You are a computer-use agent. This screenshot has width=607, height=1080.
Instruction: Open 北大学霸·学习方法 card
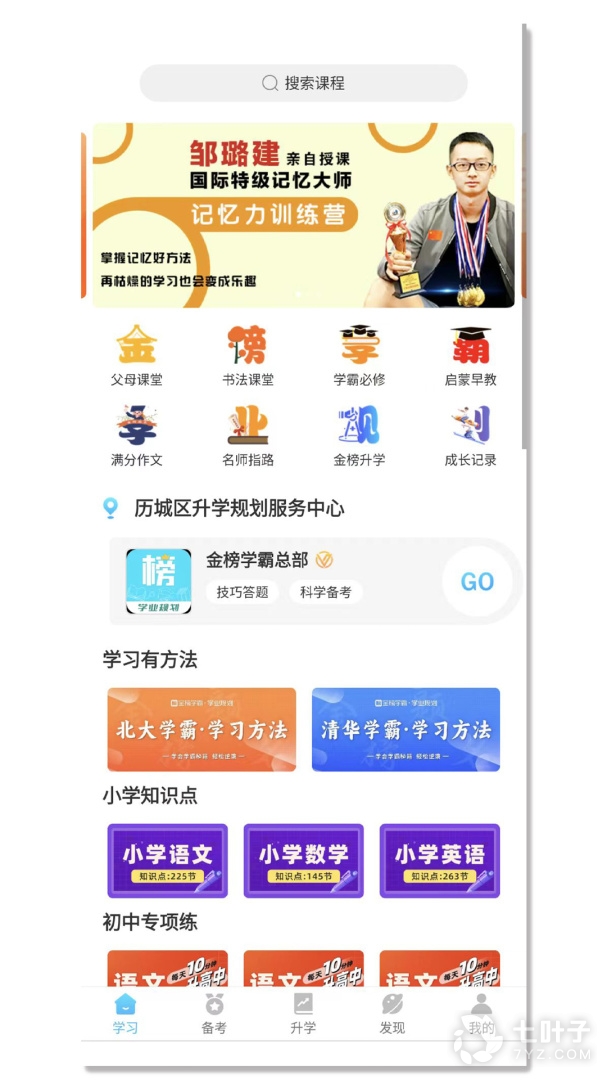[x=201, y=729]
